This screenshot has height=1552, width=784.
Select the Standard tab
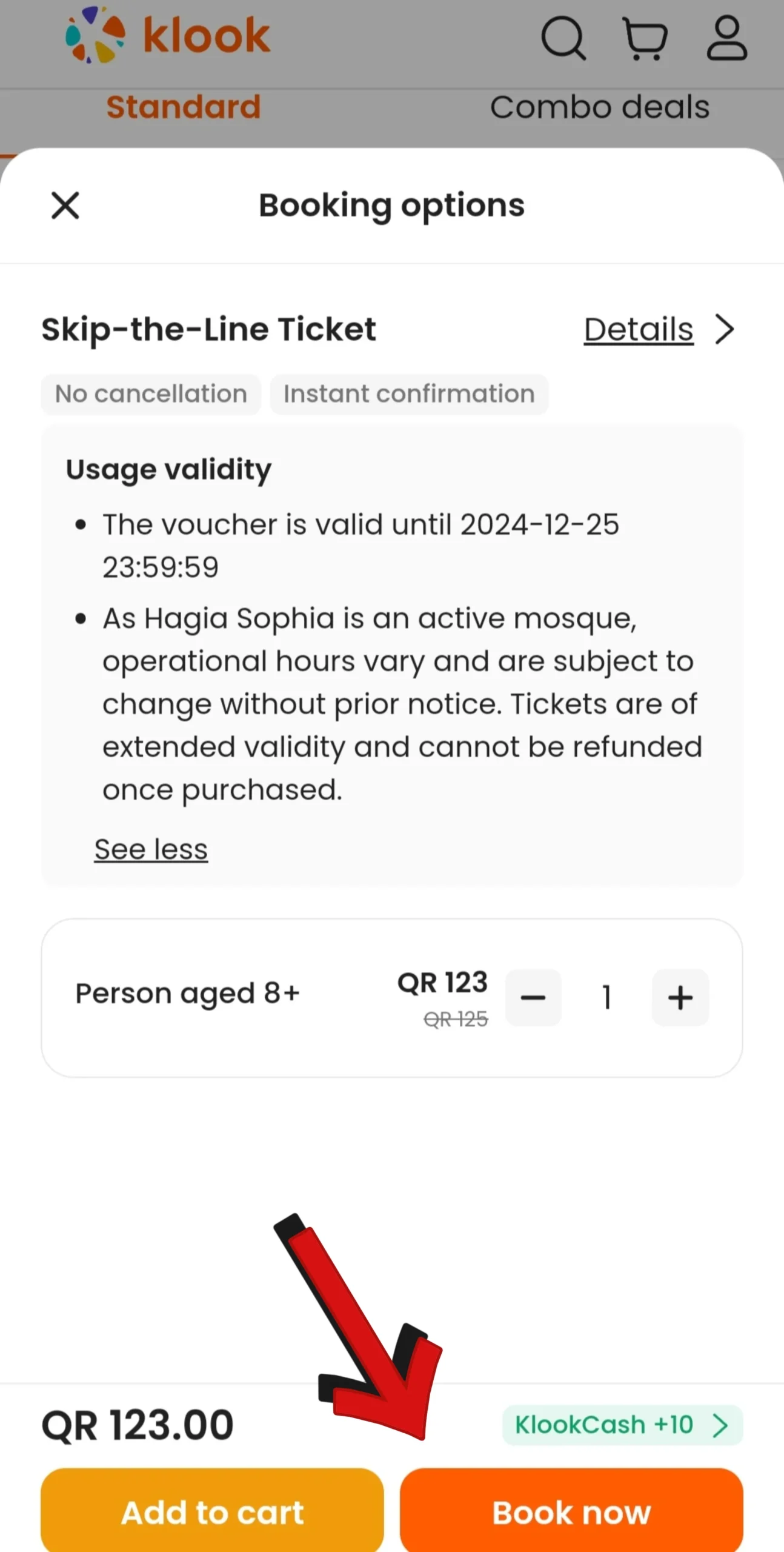pos(184,107)
